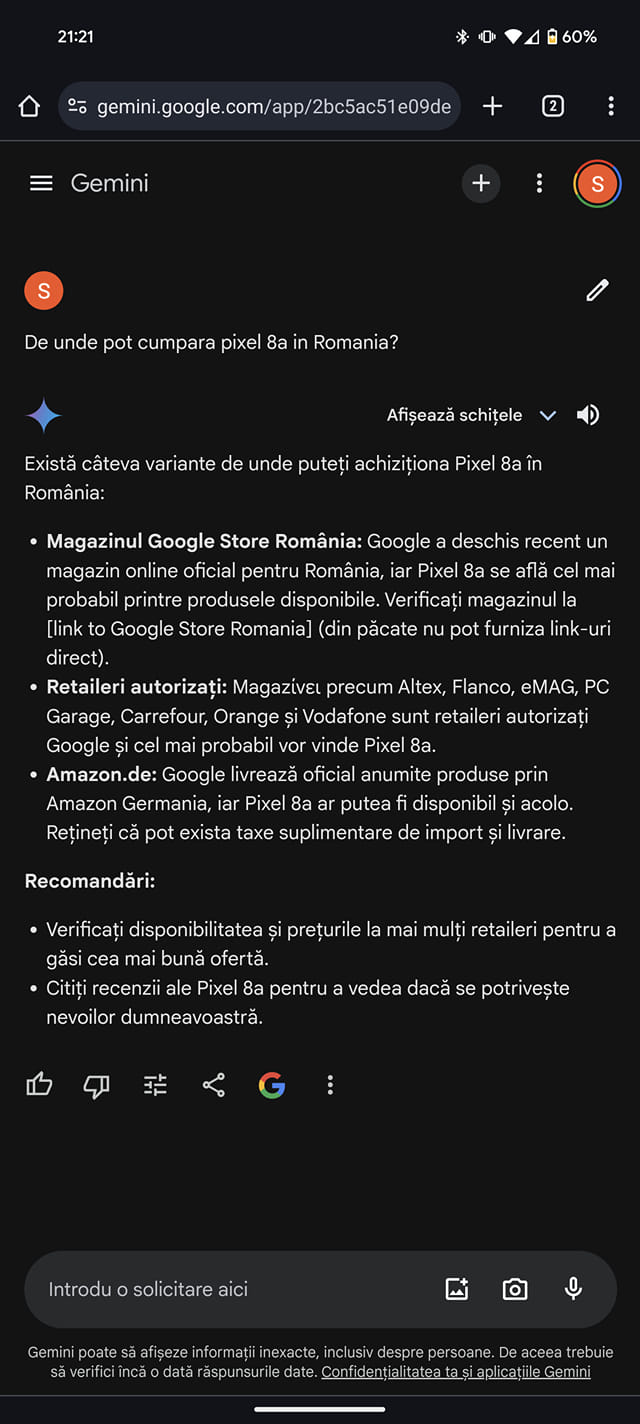Screen dimensions: 640x1424
Task: Modify the response with the tune icon
Action: (x=155, y=1085)
